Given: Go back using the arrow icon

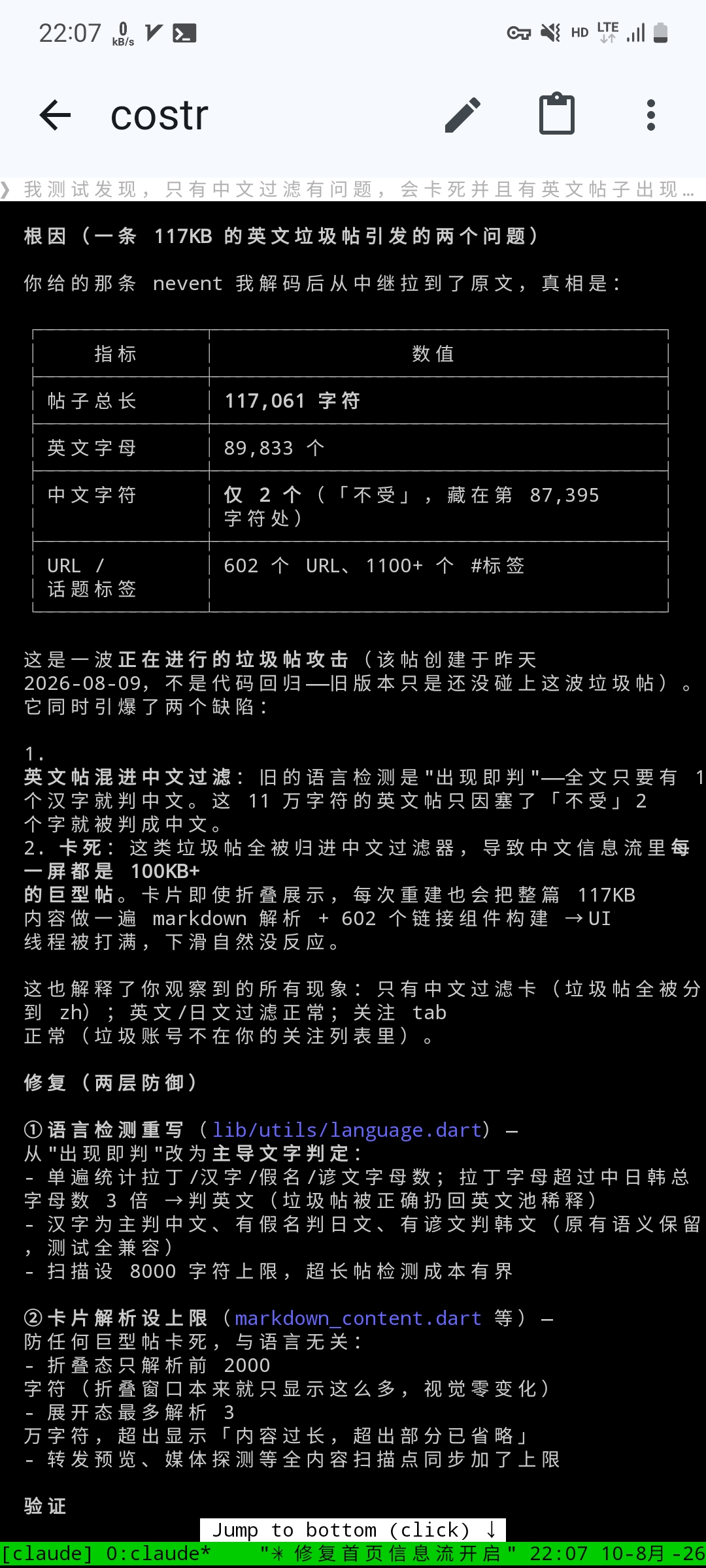Looking at the screenshot, I should [55, 116].
